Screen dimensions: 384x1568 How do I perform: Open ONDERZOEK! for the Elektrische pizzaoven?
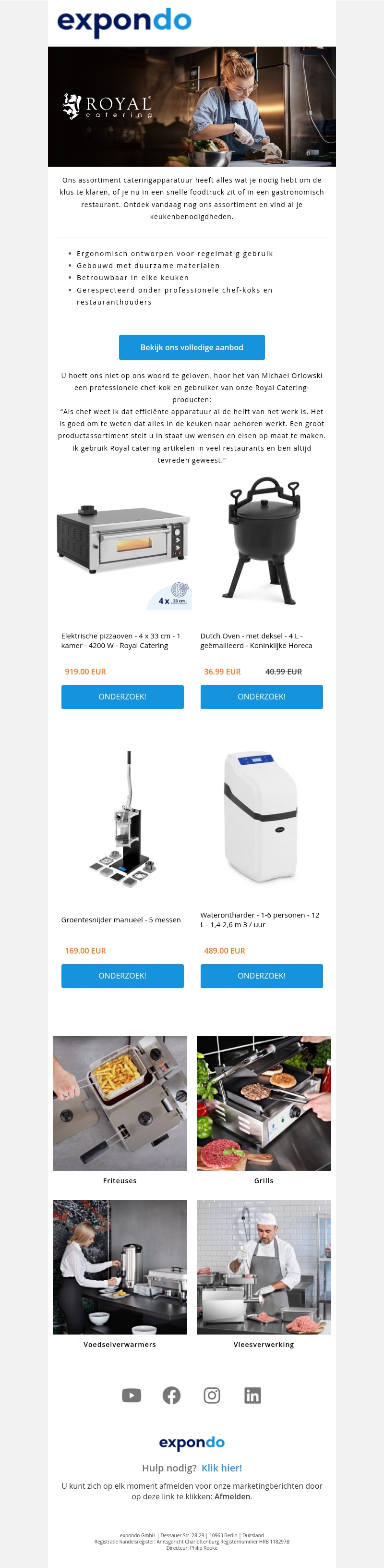point(122,697)
